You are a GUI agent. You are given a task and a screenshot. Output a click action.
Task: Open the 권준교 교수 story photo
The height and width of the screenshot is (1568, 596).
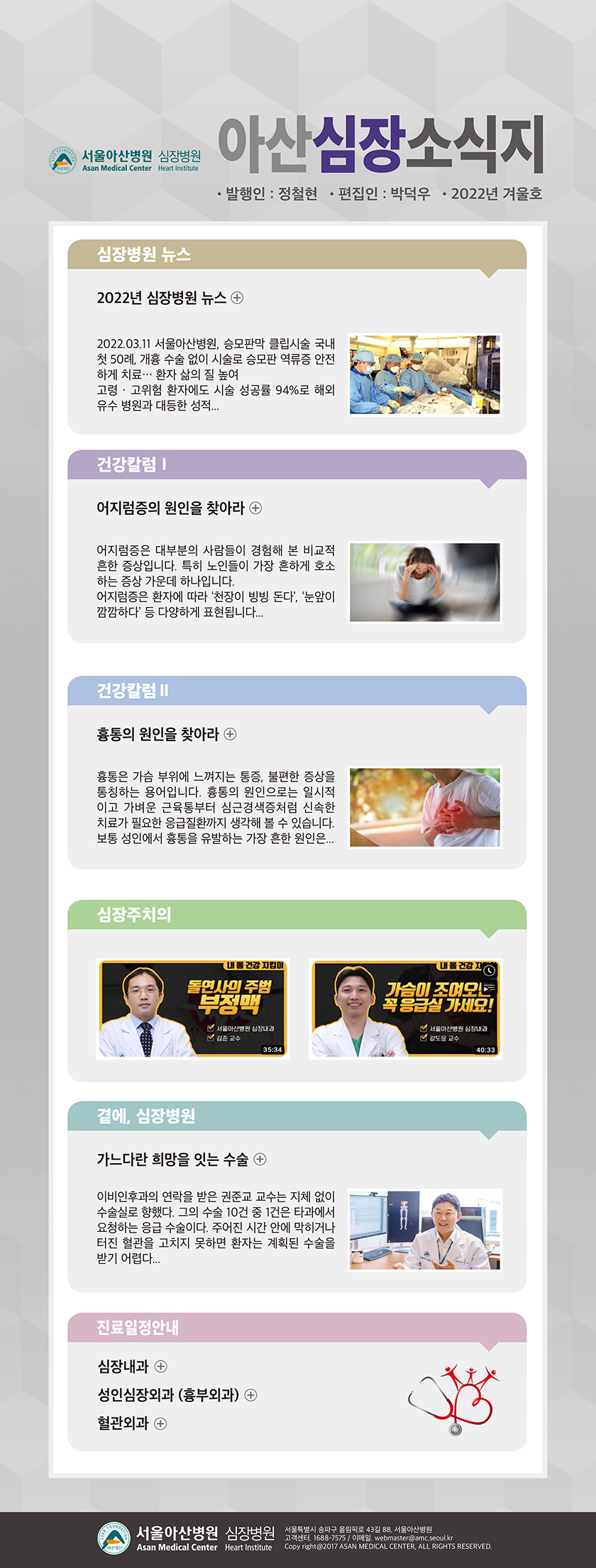click(424, 1230)
